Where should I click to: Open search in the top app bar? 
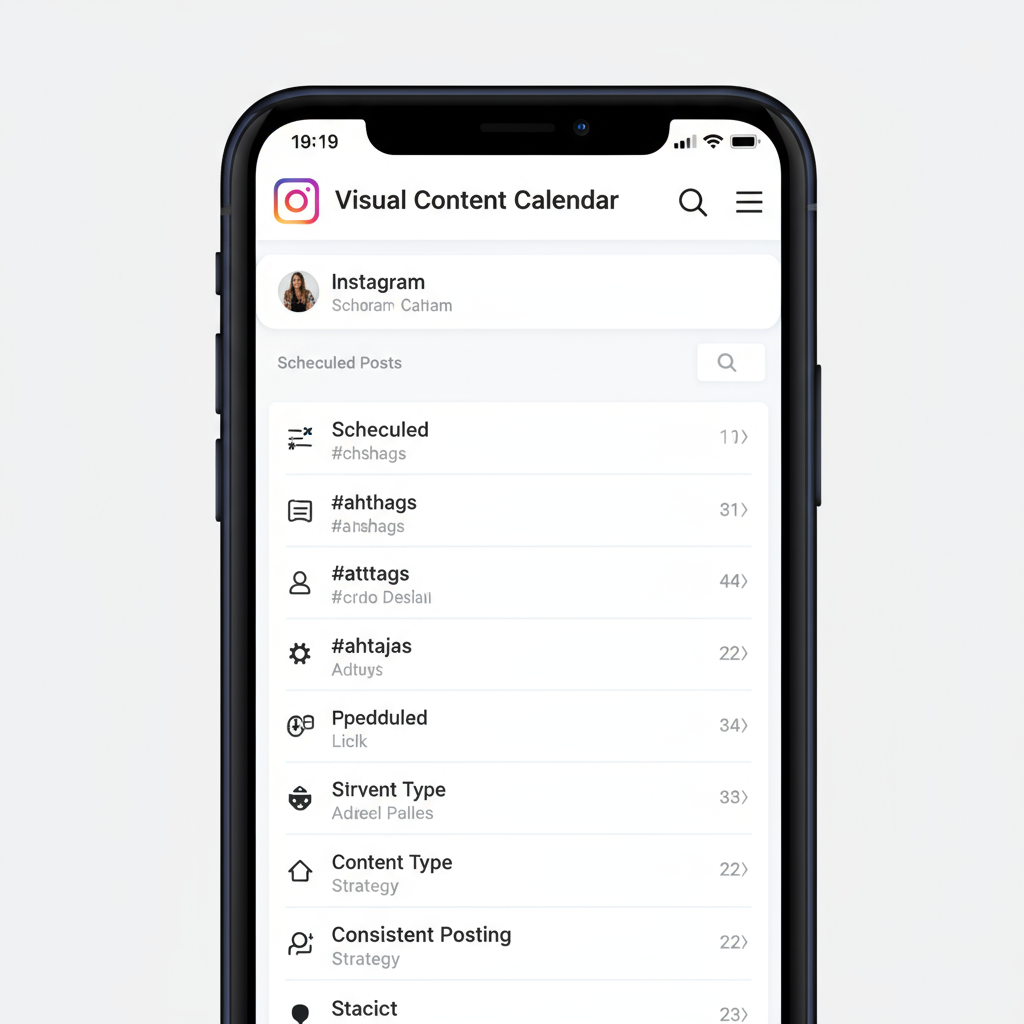click(x=692, y=202)
